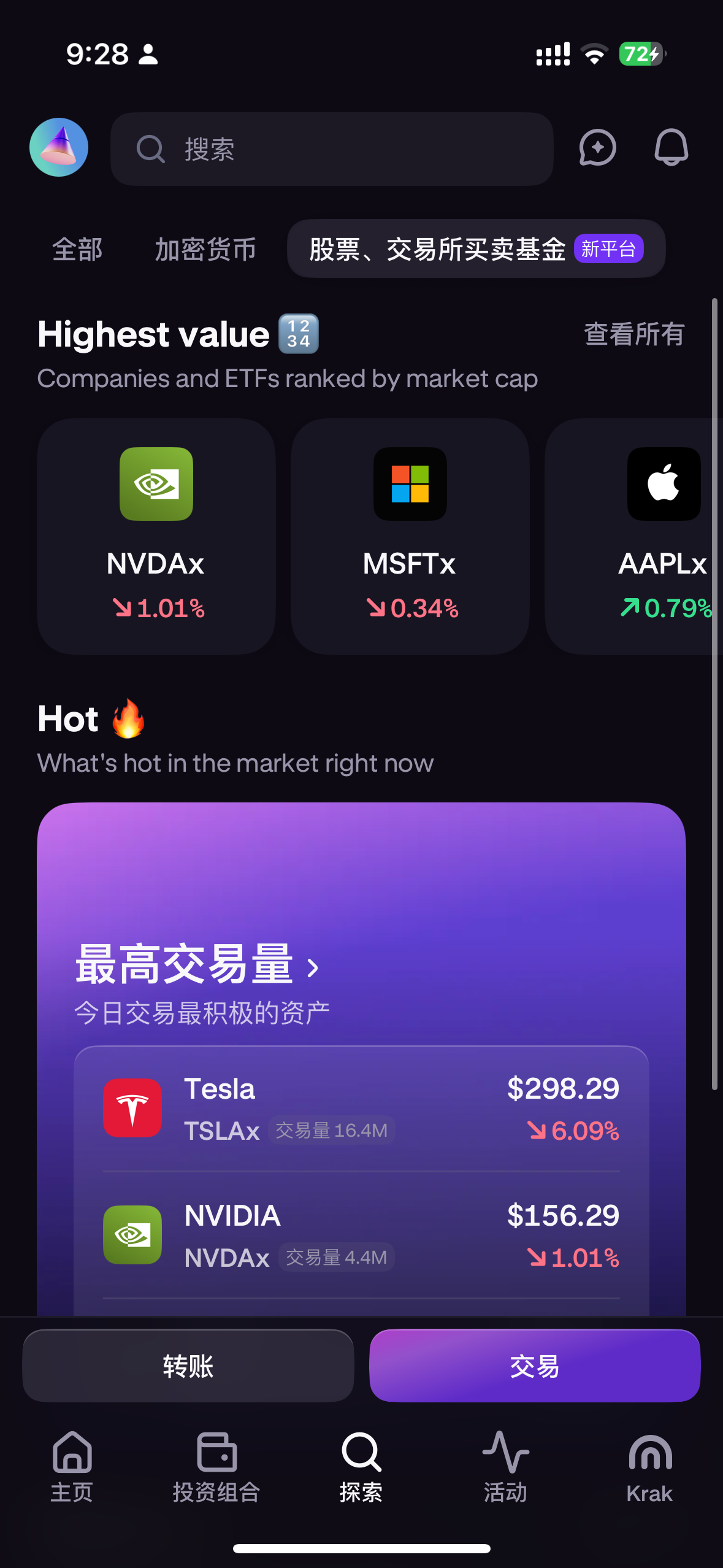
Task: Tap the 搜索 search field
Action: click(331, 149)
